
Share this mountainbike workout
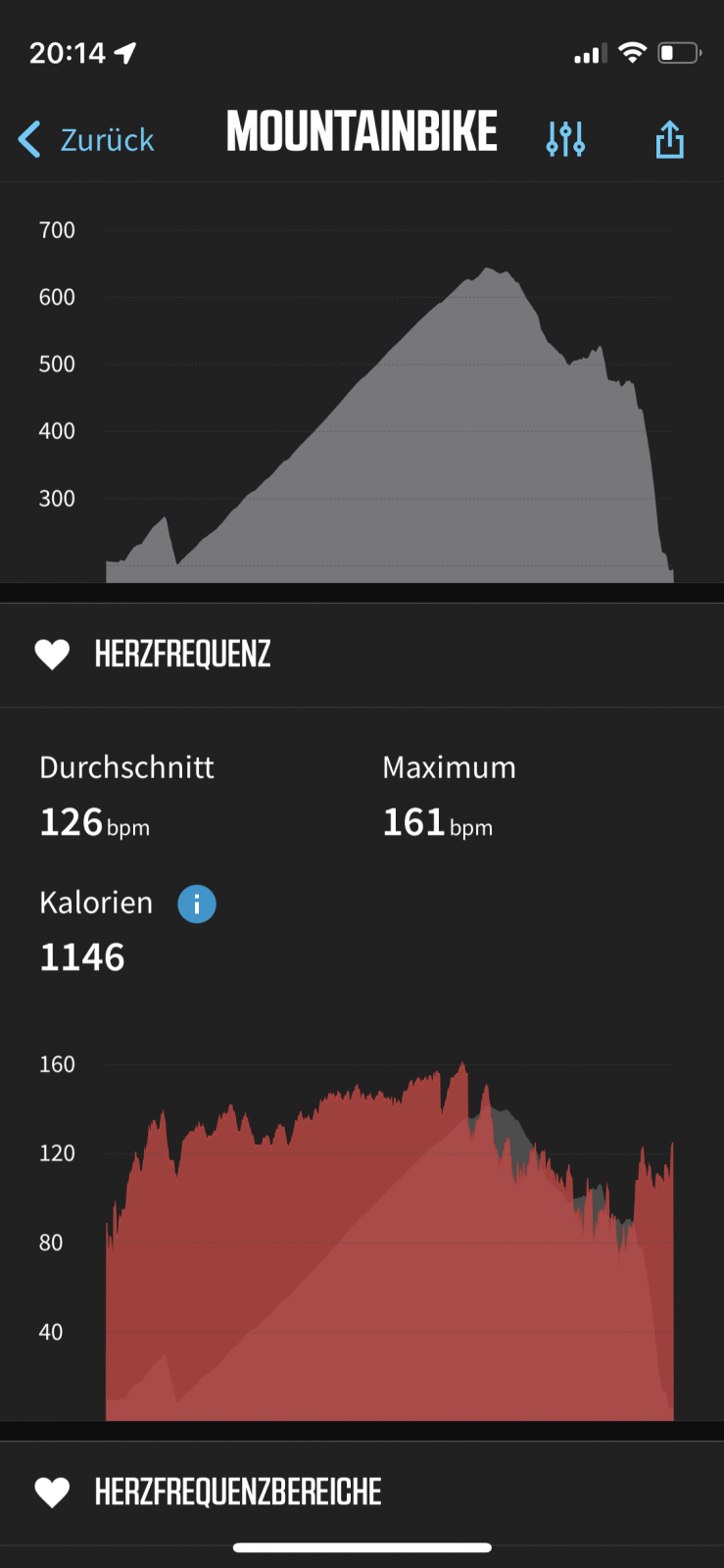click(669, 139)
